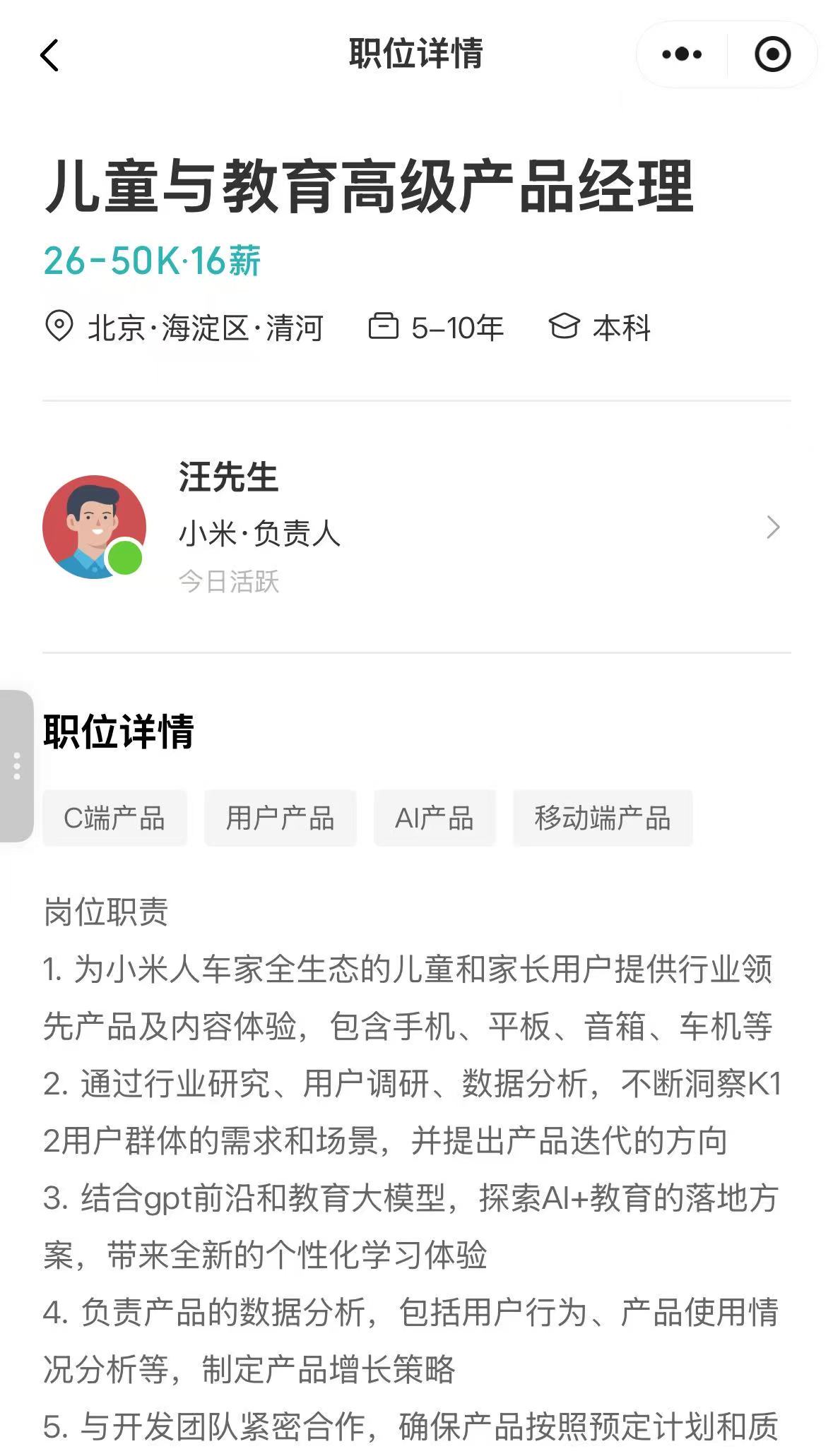This screenshot has width=833, height=1456.
Task: Tap the location pin icon beside 北京
Action: (59, 327)
